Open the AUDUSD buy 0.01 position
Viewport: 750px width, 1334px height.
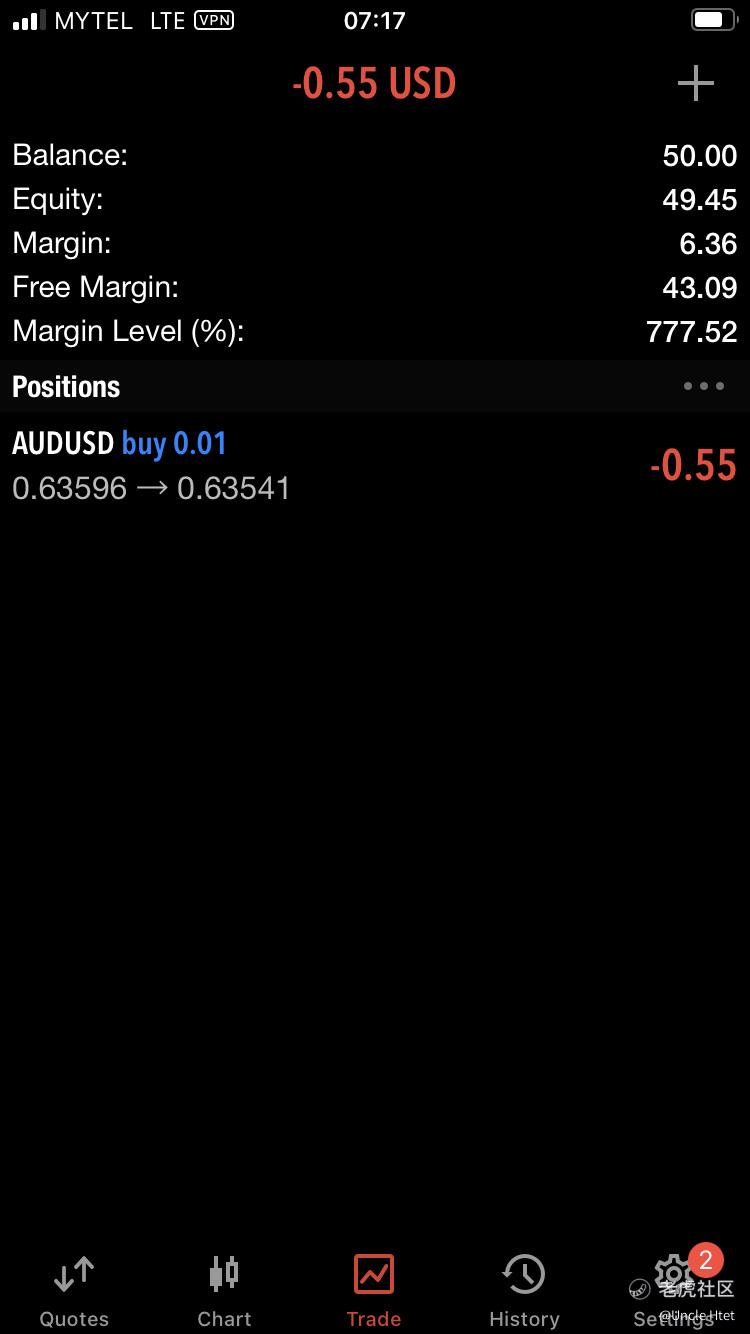click(375, 466)
